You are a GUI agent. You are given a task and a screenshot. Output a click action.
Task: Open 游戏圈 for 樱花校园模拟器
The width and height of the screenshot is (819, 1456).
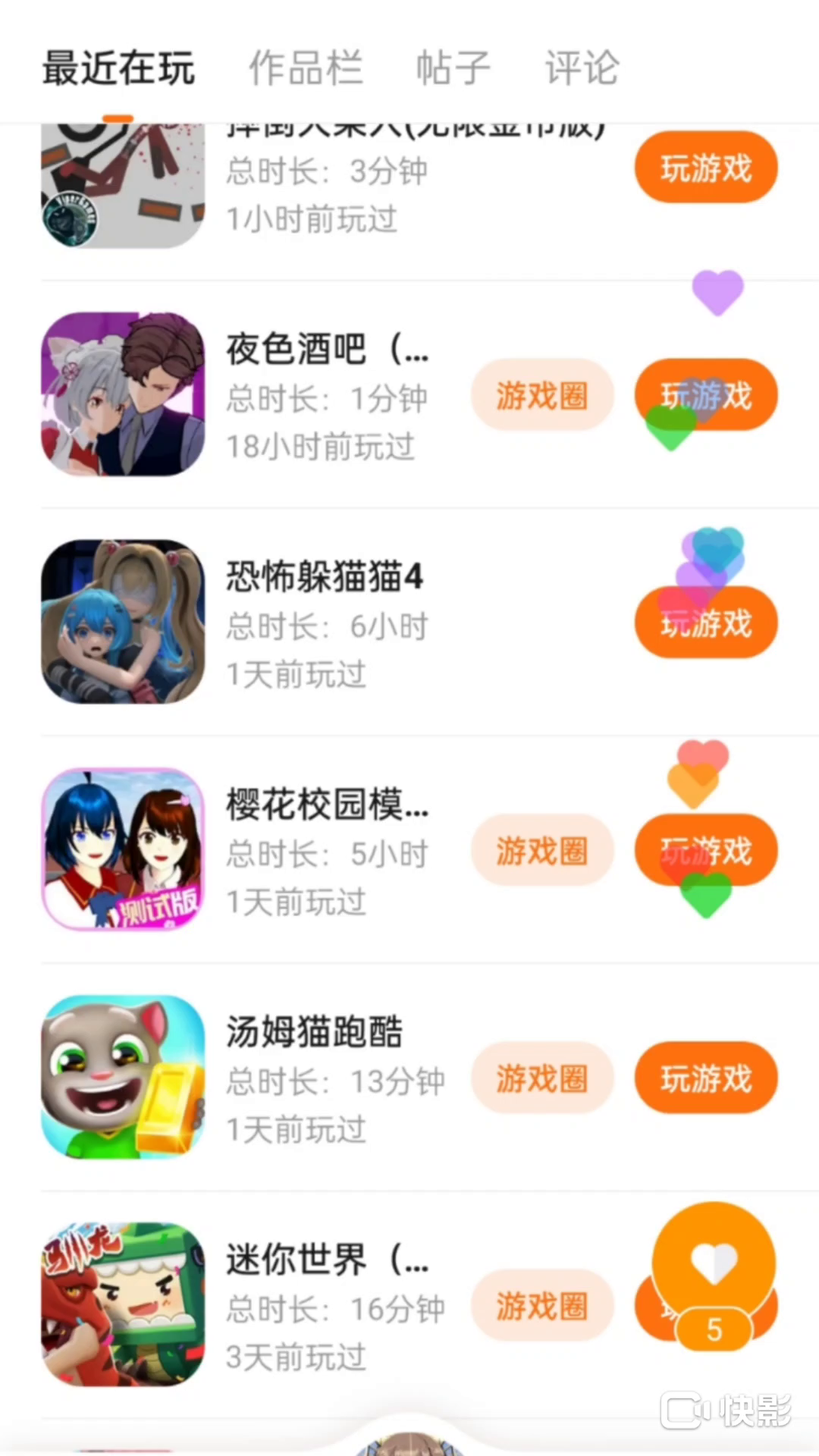click(542, 851)
